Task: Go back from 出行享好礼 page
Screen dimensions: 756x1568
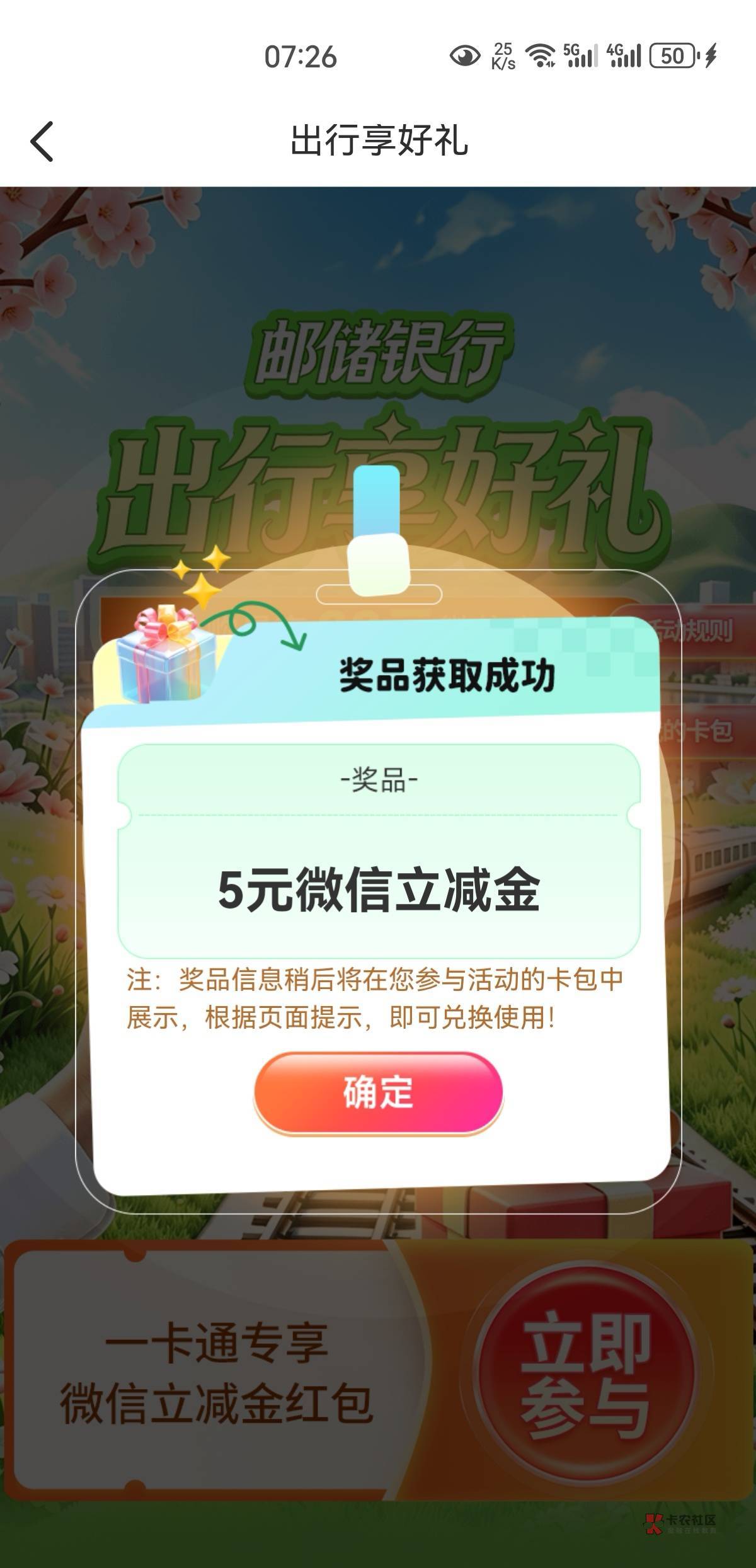Action: [42, 141]
